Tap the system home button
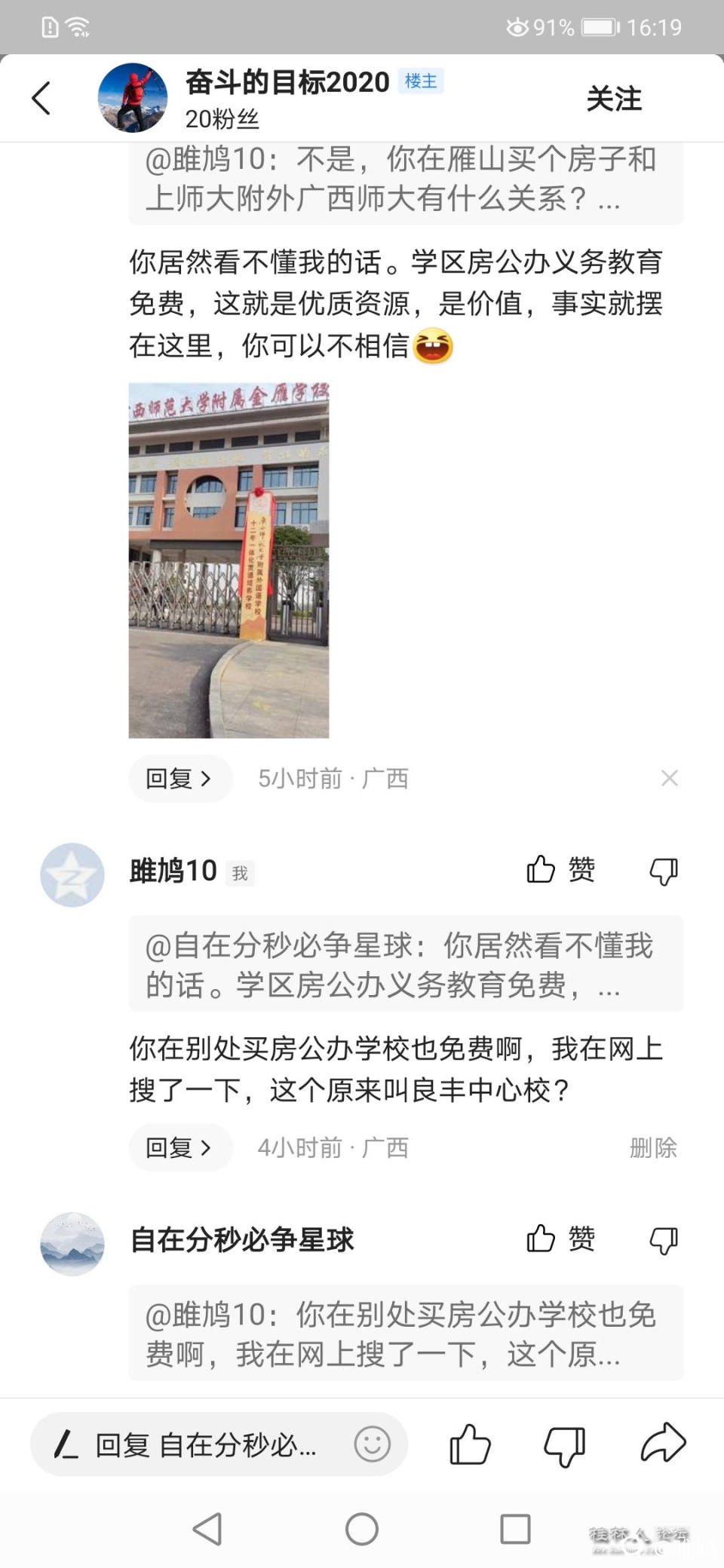Image resolution: width=724 pixels, height=1568 pixels. (x=362, y=1529)
